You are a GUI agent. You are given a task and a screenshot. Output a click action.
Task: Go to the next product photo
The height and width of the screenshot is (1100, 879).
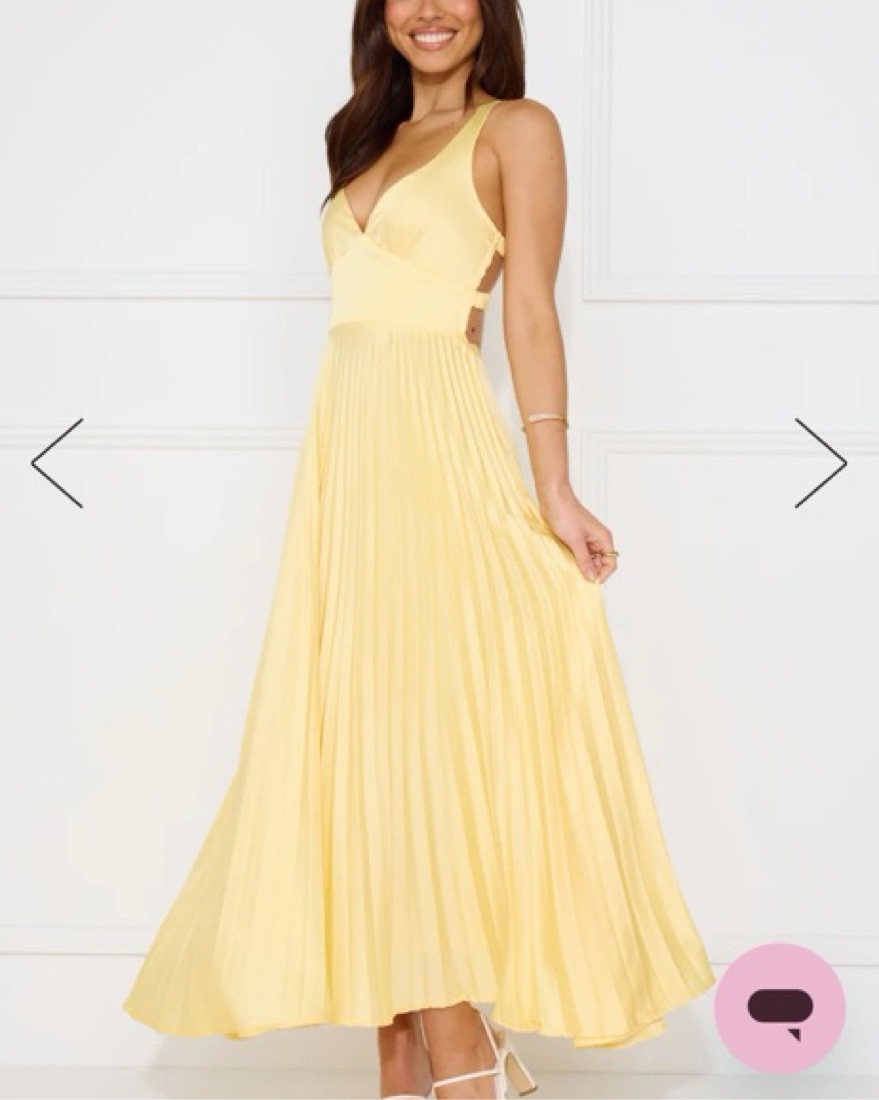click(x=820, y=463)
